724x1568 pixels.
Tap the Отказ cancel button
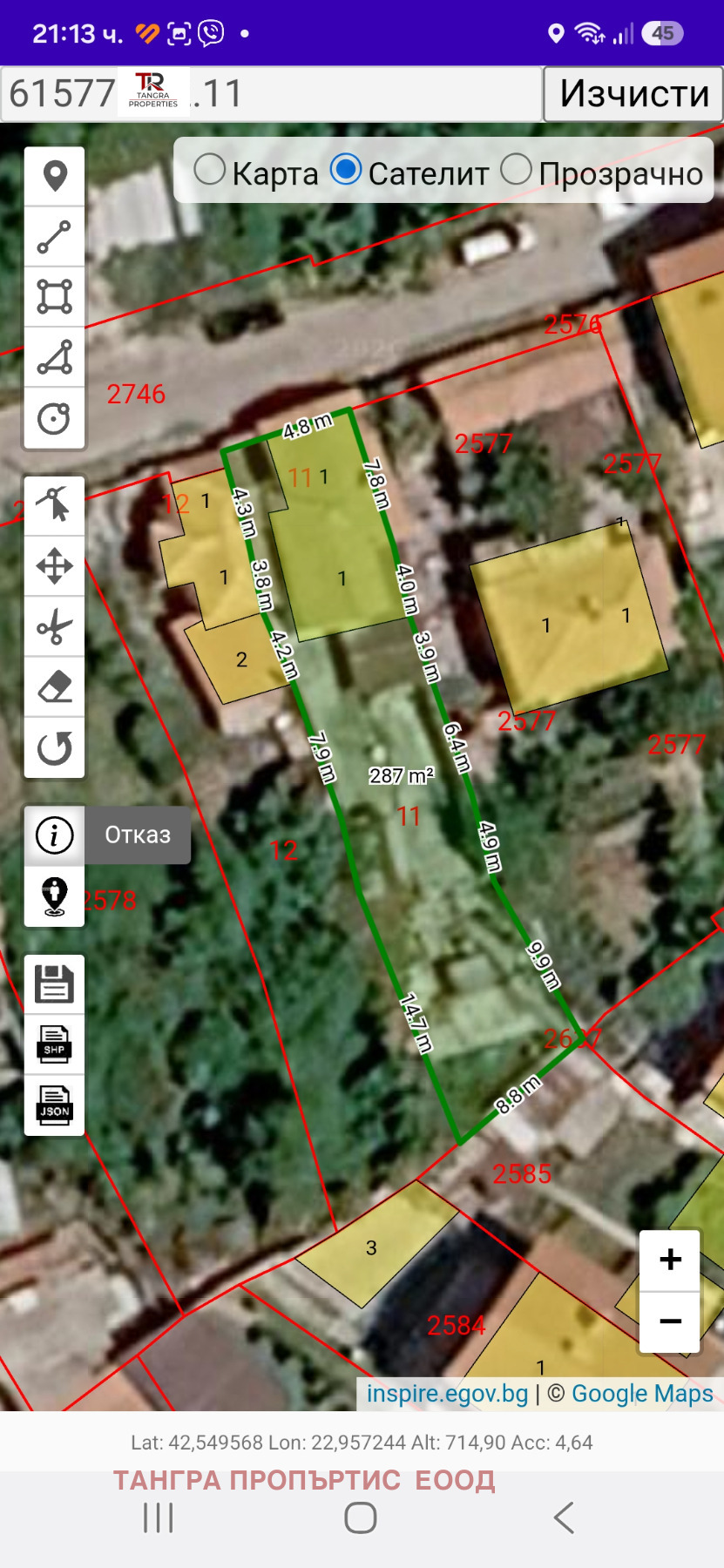[138, 835]
